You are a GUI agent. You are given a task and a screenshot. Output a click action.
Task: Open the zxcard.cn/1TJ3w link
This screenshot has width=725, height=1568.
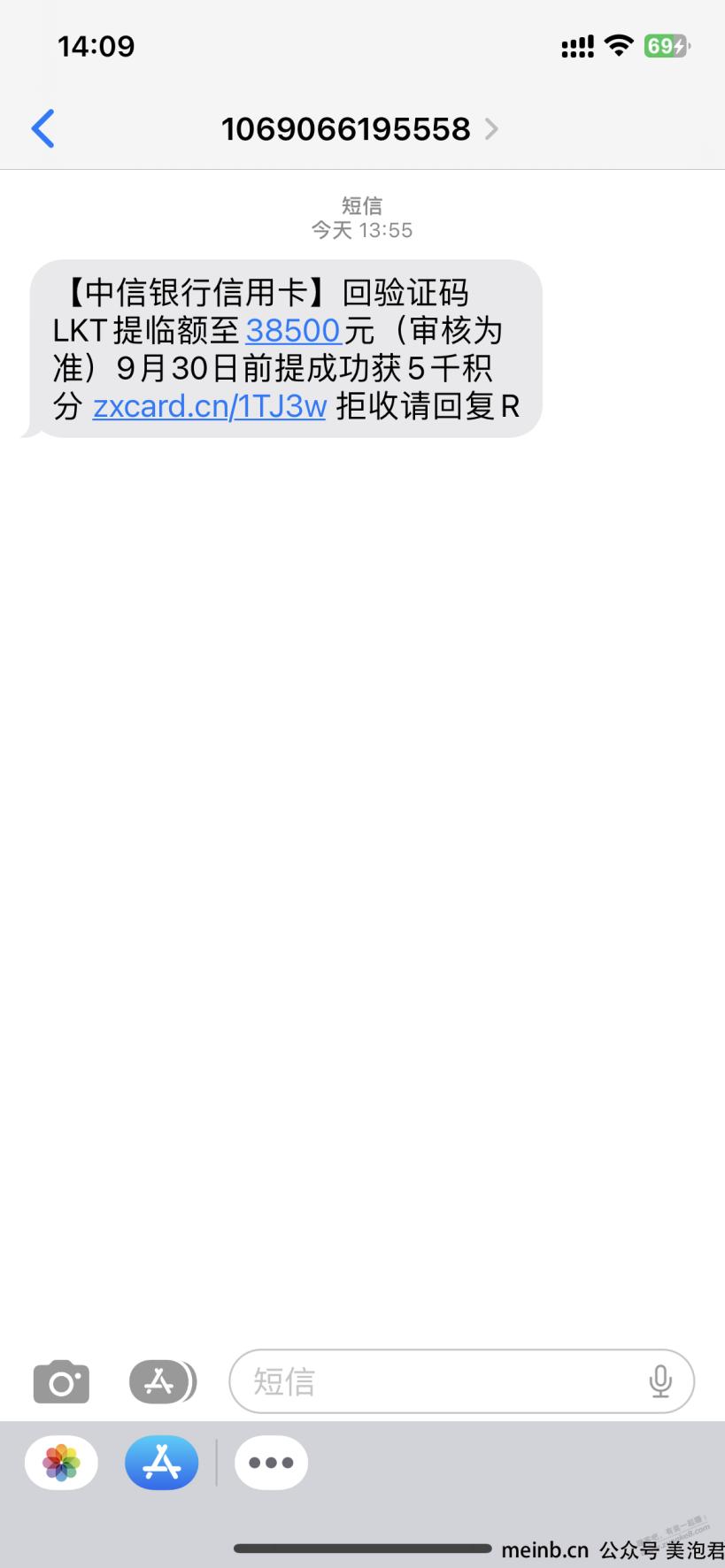click(x=210, y=406)
